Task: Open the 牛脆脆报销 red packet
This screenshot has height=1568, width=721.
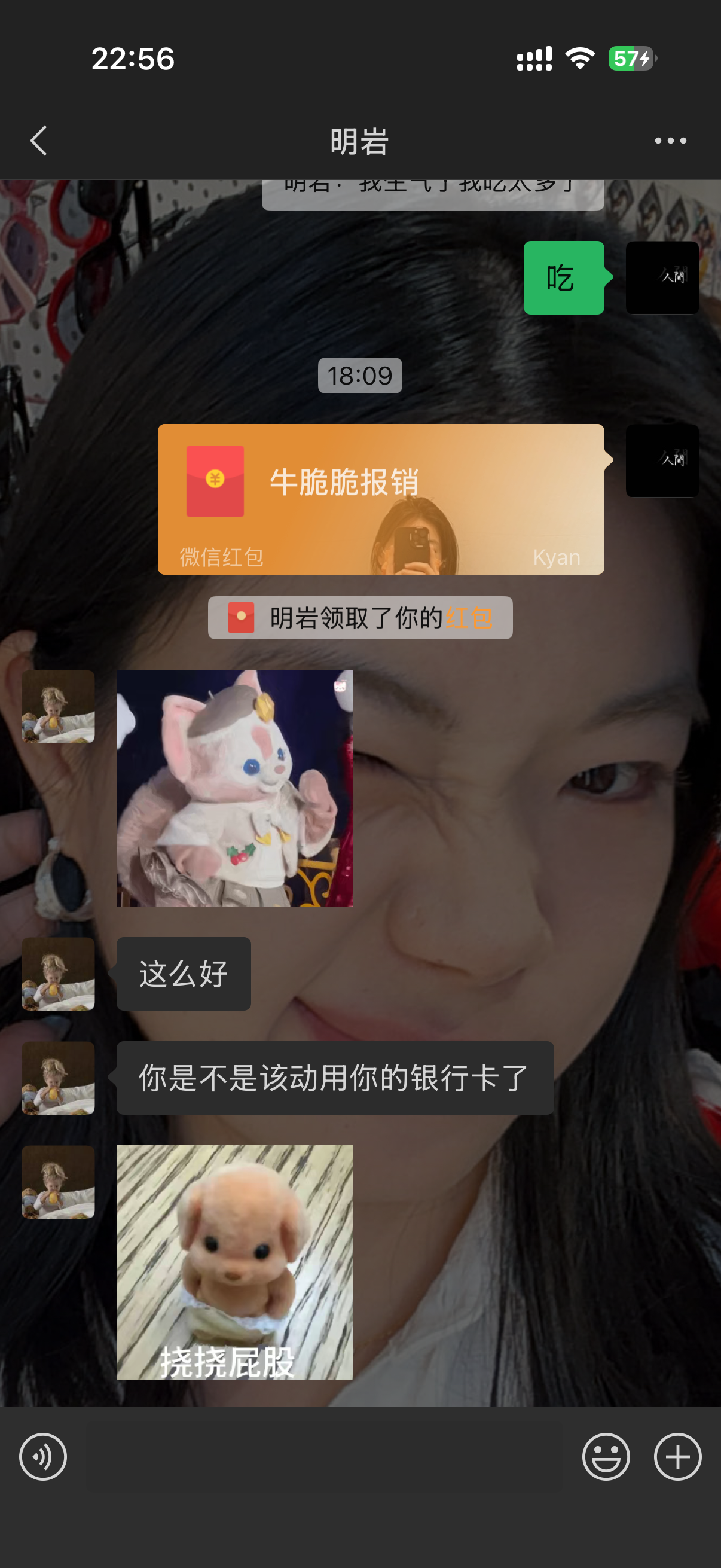Action: point(380,499)
